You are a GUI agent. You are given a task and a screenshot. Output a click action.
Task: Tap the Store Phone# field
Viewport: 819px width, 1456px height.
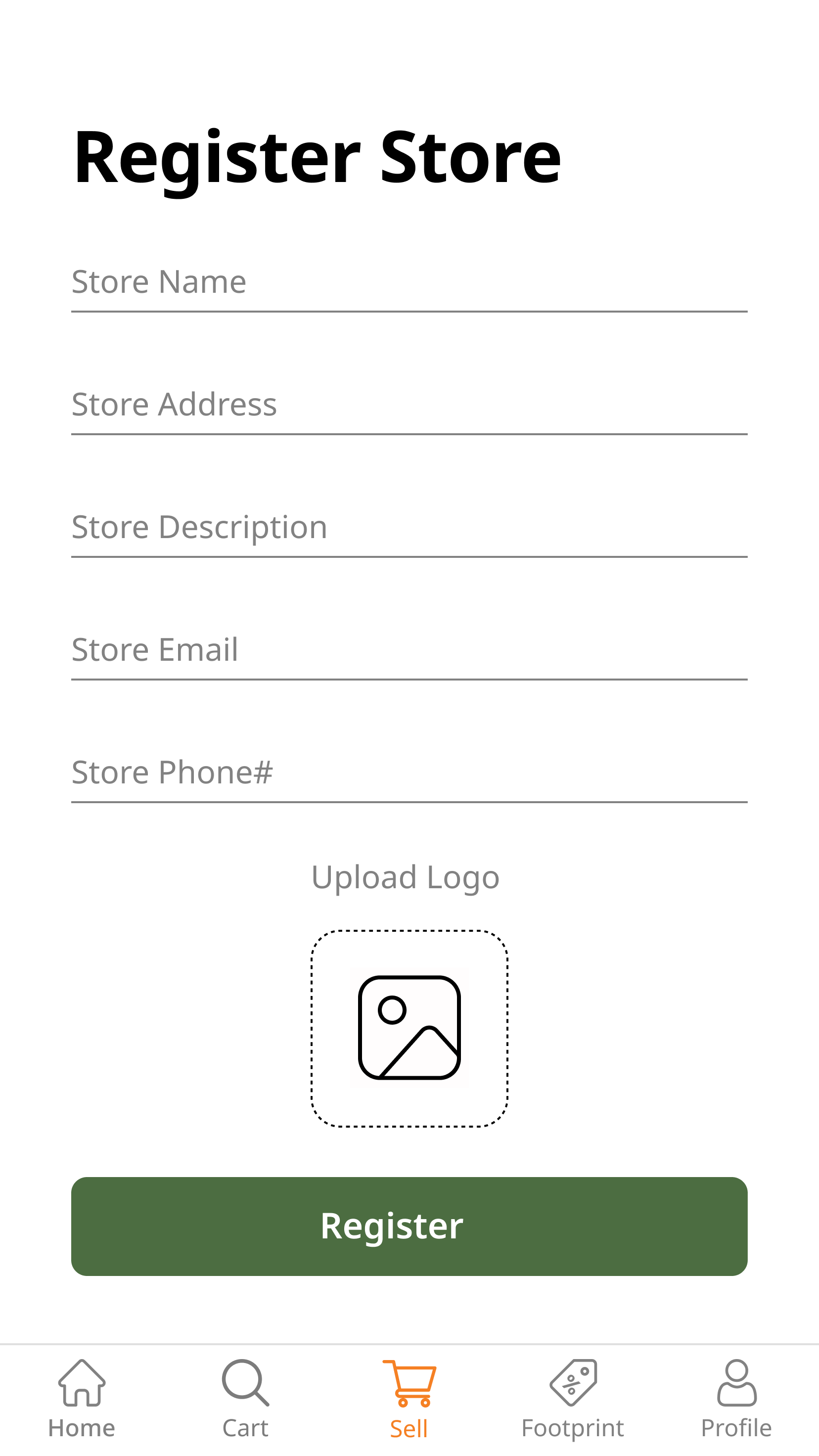point(409,773)
